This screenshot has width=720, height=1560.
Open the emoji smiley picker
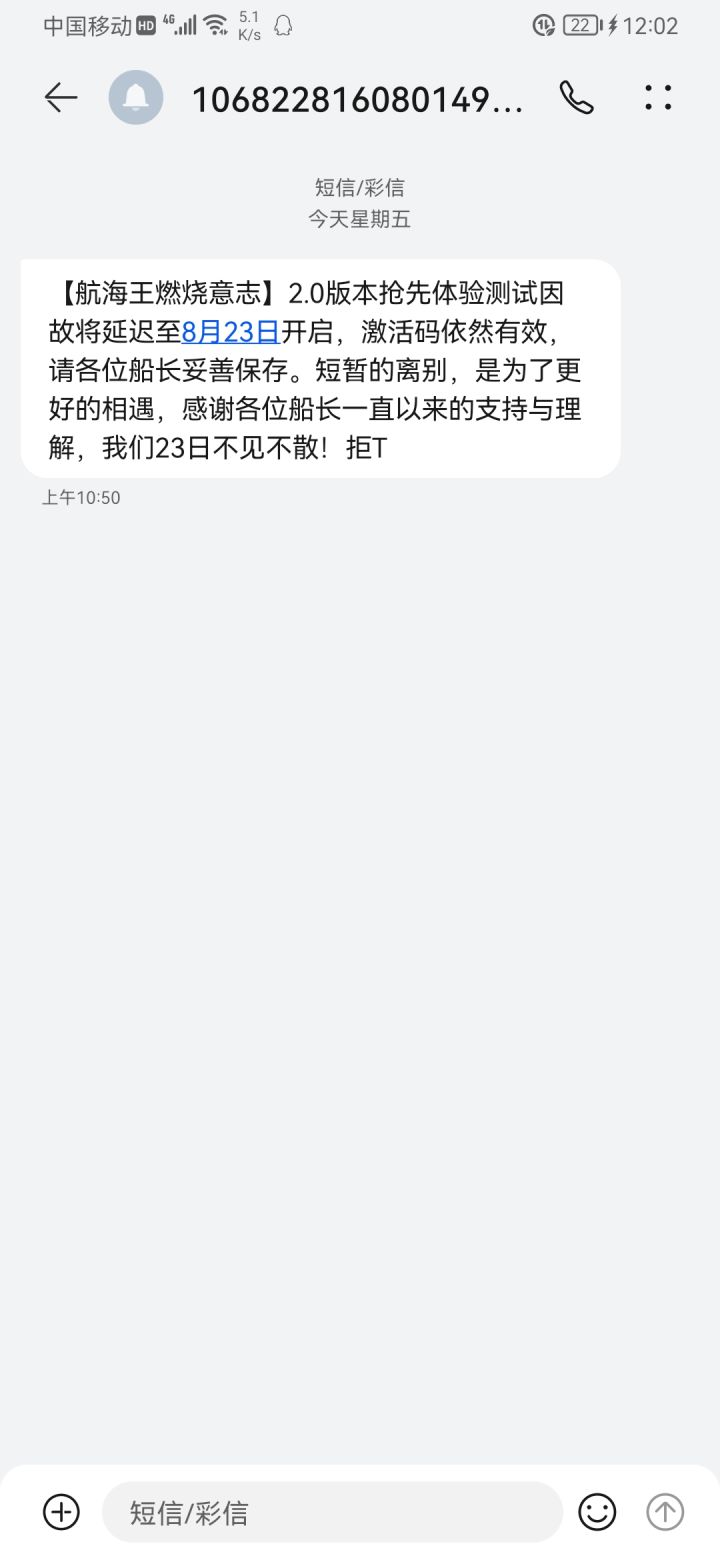pos(598,1511)
